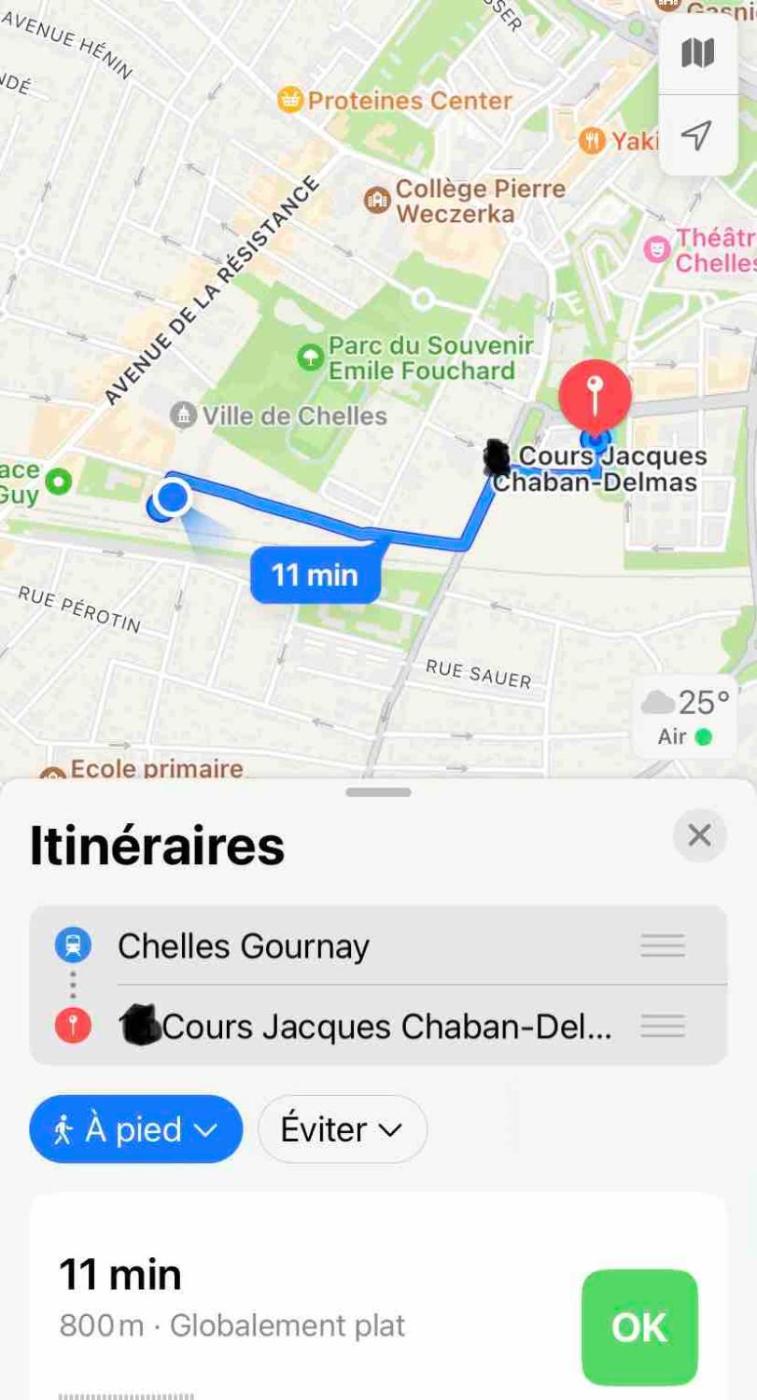Open the À pied transport mode dropdown

tap(136, 1129)
